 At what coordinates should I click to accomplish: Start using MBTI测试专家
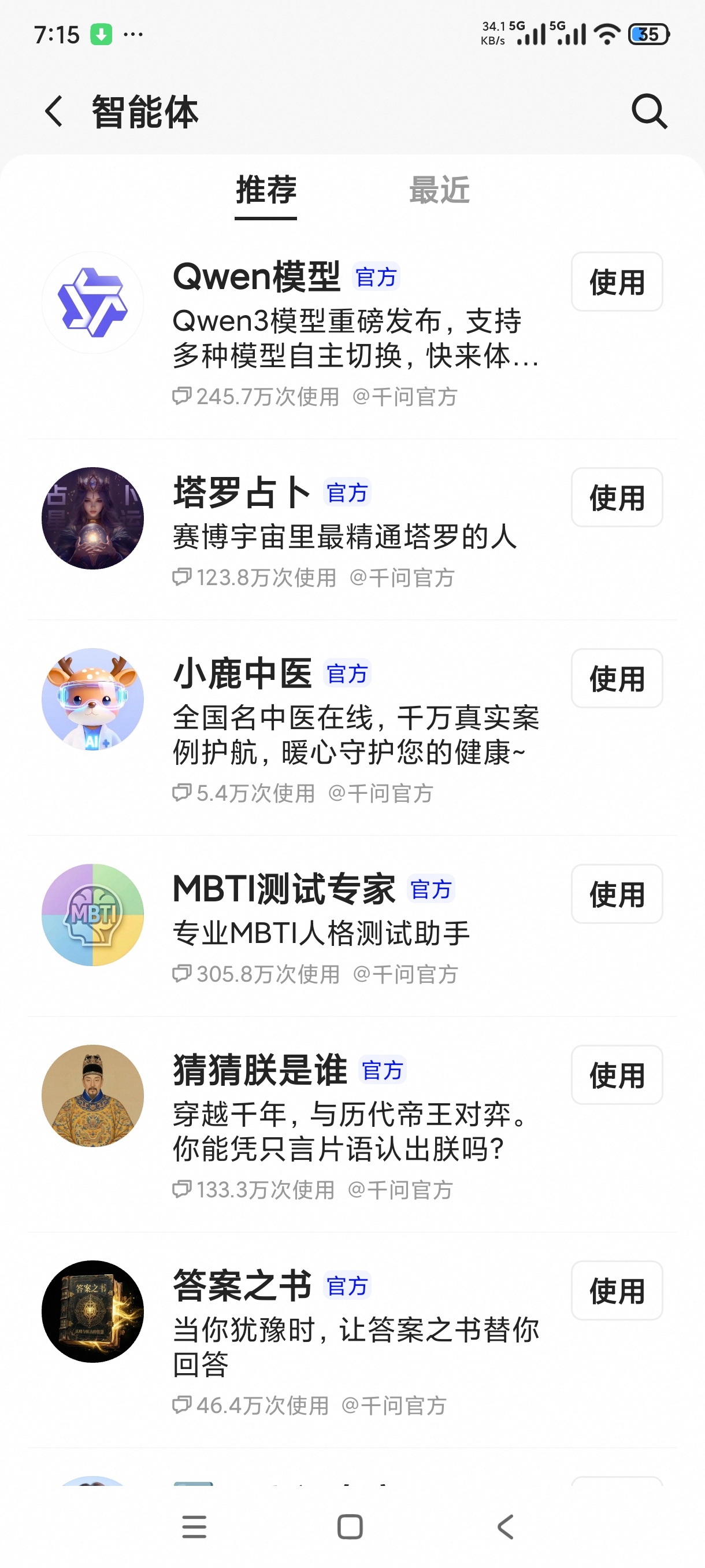click(x=617, y=894)
